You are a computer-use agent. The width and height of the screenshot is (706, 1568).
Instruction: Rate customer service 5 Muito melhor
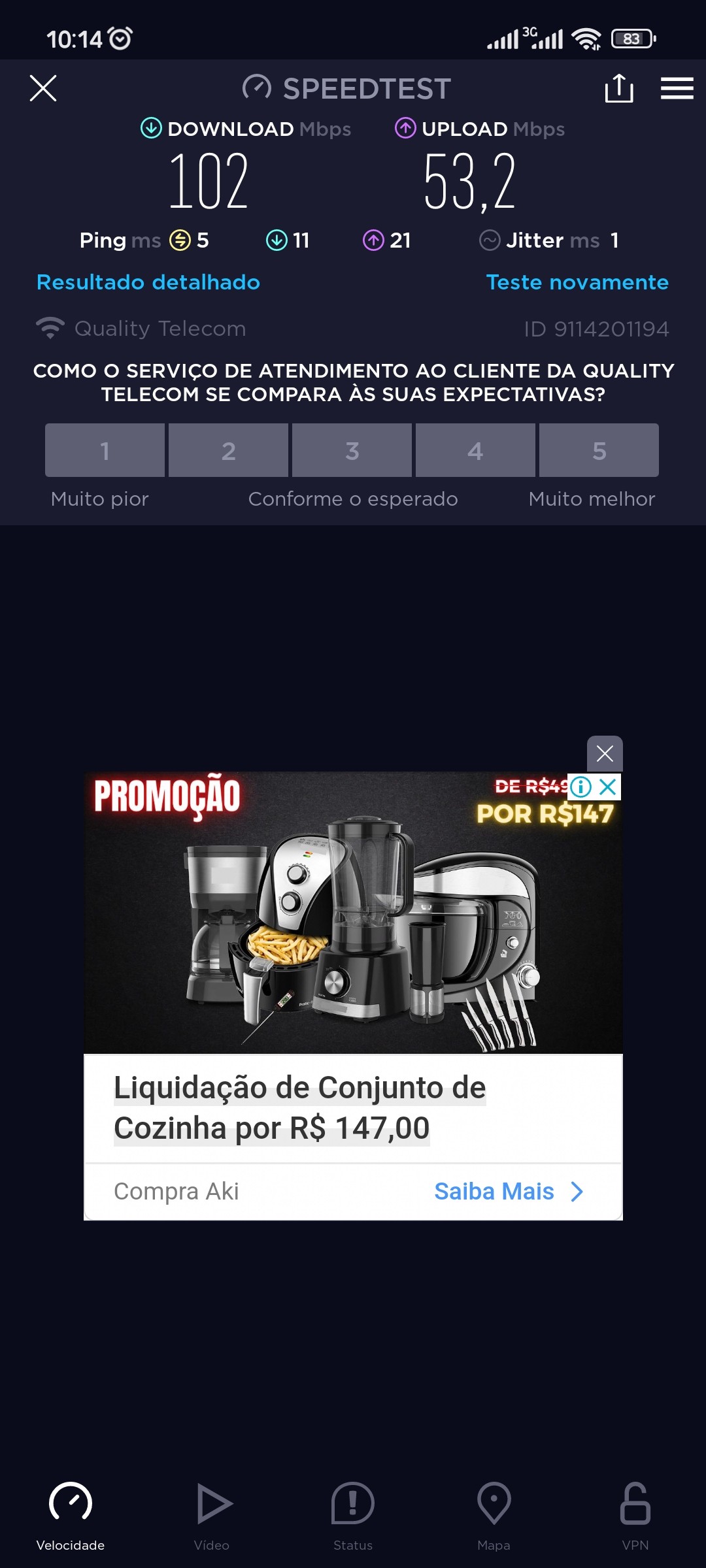(599, 450)
